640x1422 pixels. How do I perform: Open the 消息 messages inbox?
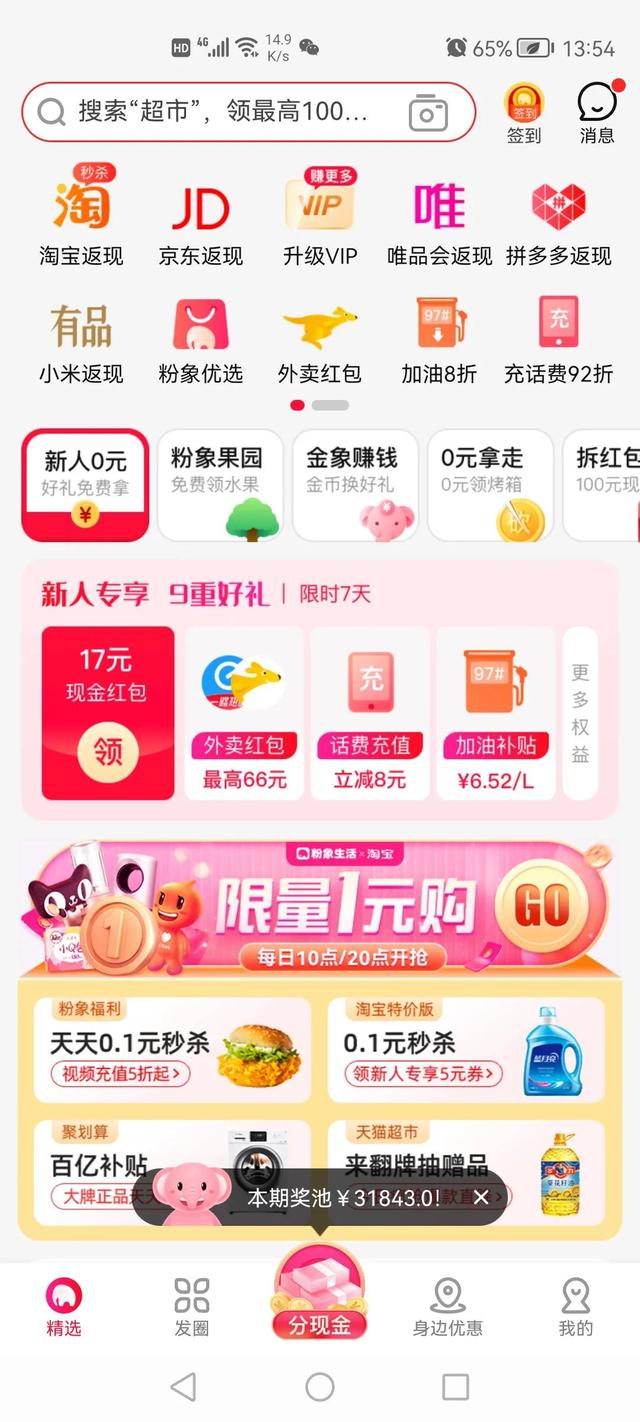[x=597, y=114]
